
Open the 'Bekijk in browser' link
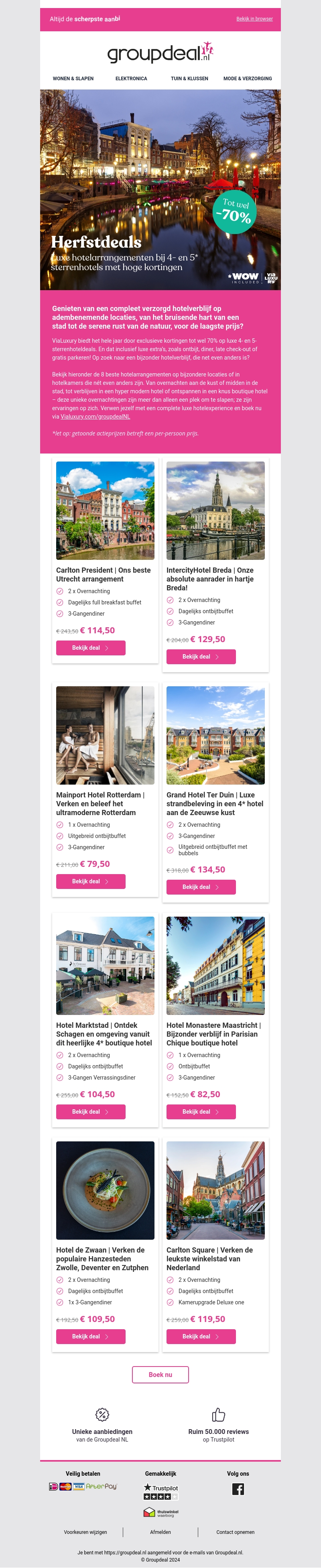(254, 19)
